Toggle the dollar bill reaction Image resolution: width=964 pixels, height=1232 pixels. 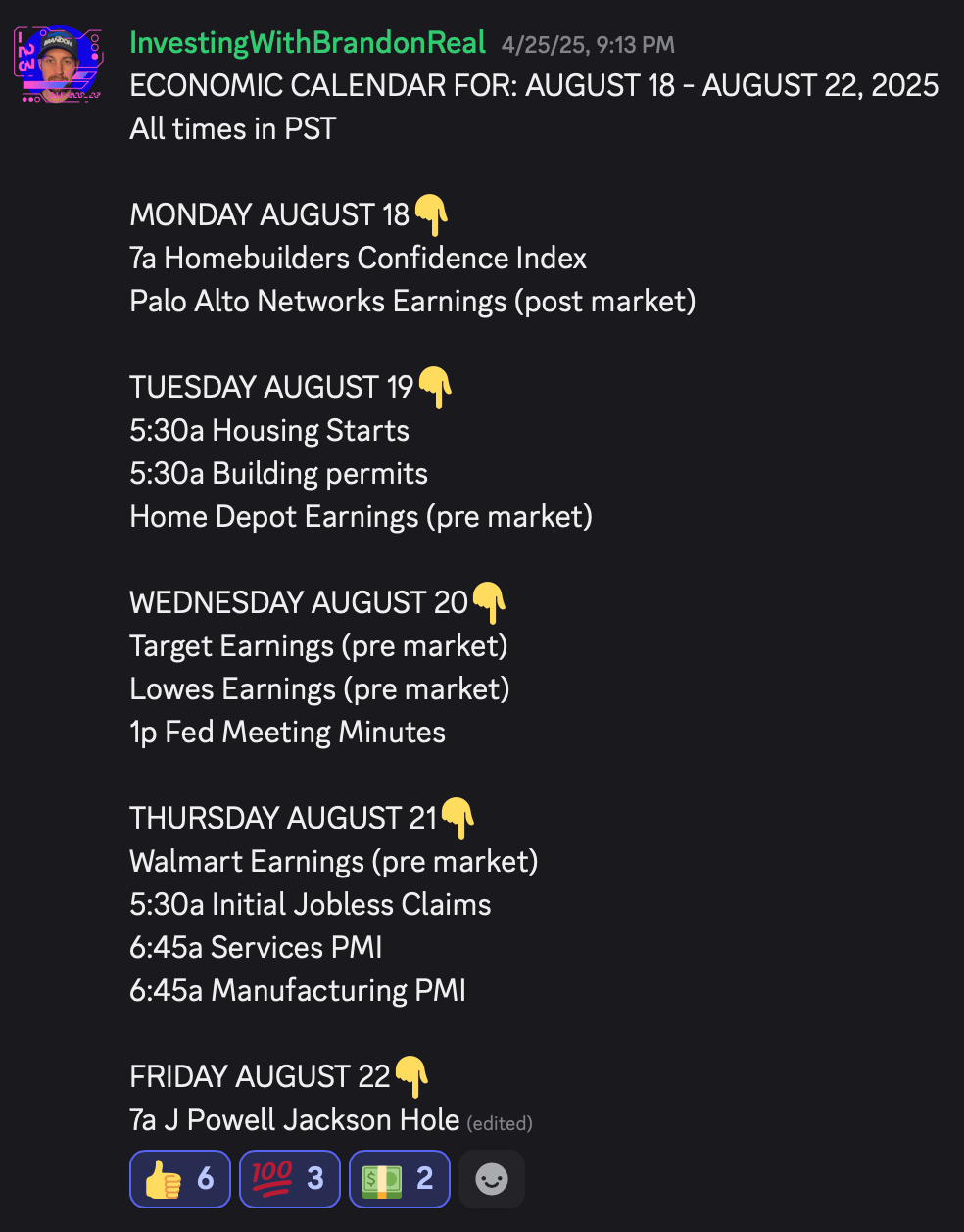pyautogui.click(x=399, y=1178)
